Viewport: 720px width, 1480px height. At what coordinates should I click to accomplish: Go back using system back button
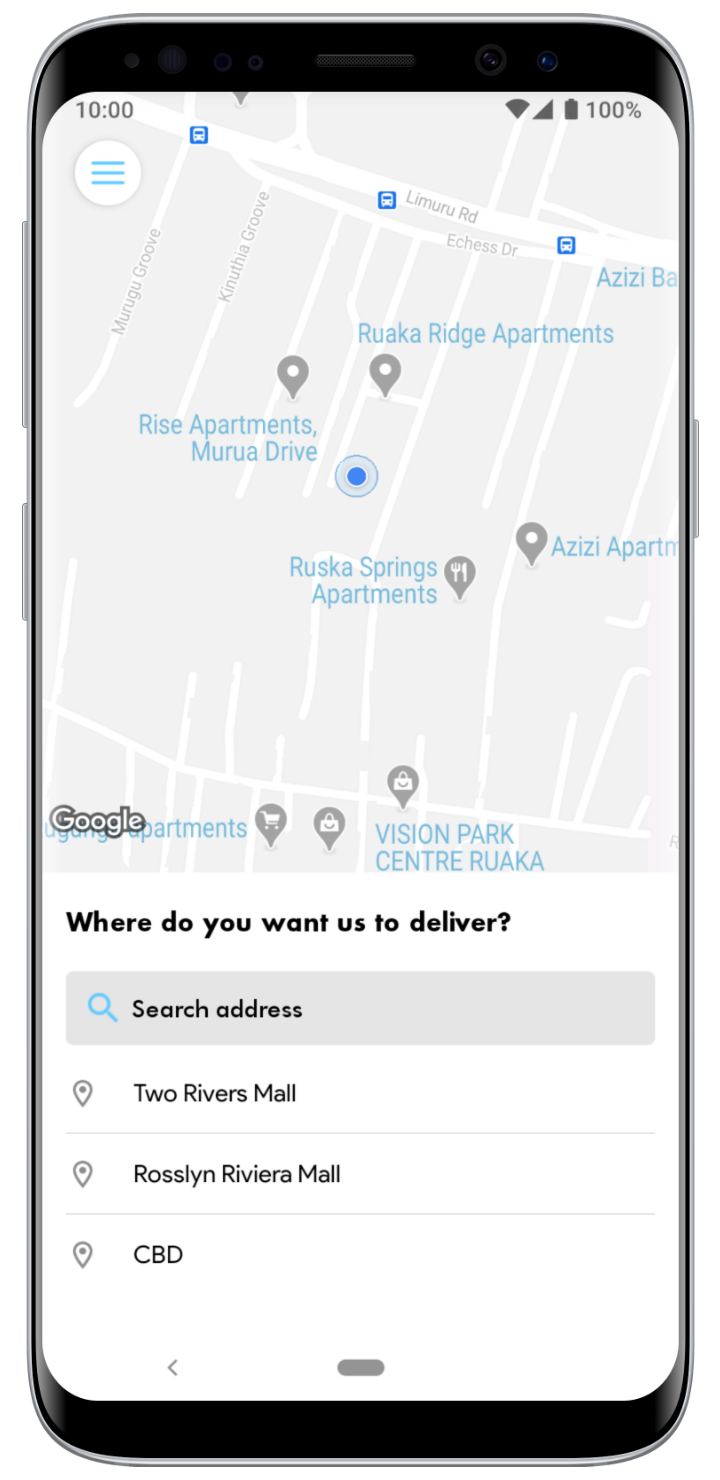click(x=172, y=1367)
